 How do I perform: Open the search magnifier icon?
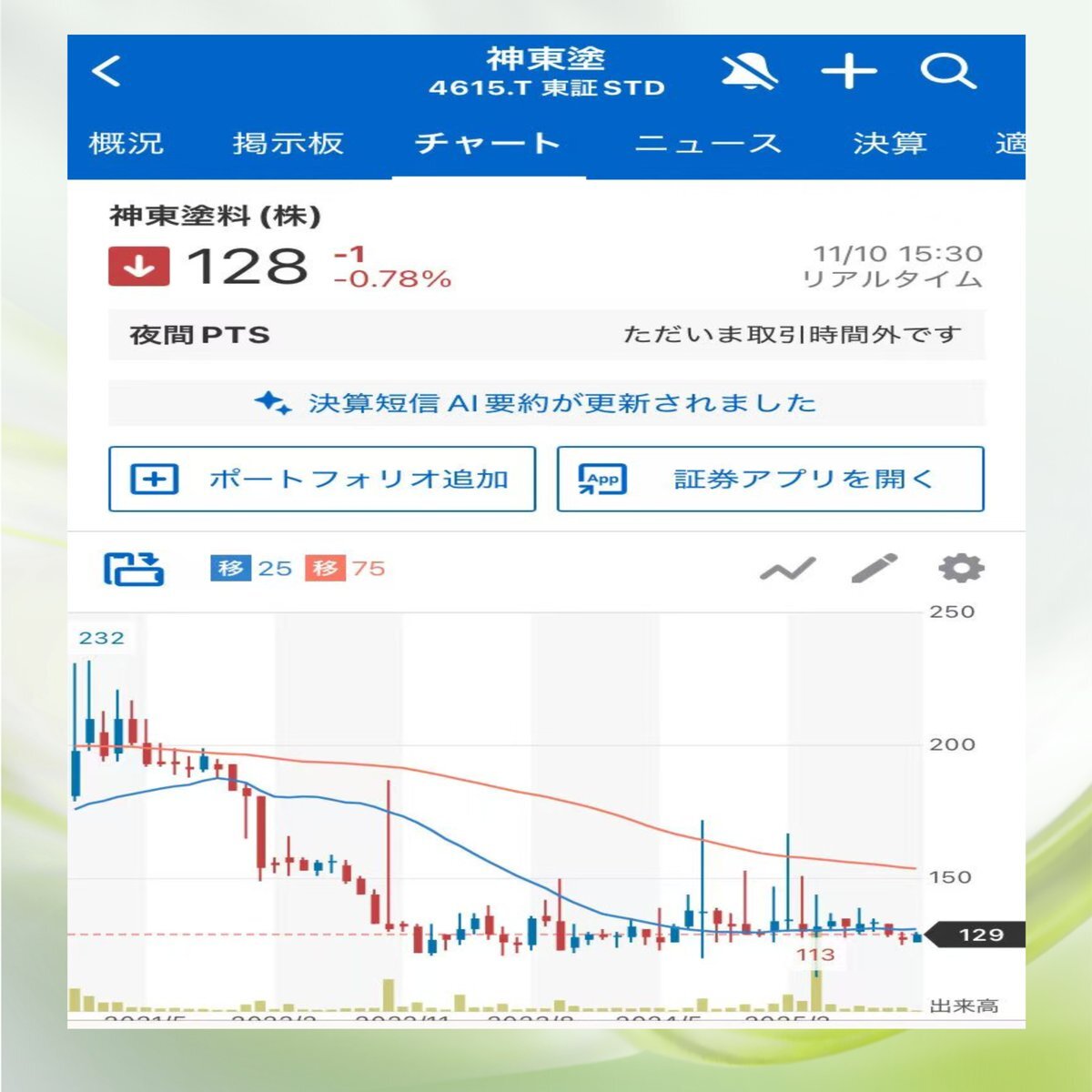[x=947, y=71]
